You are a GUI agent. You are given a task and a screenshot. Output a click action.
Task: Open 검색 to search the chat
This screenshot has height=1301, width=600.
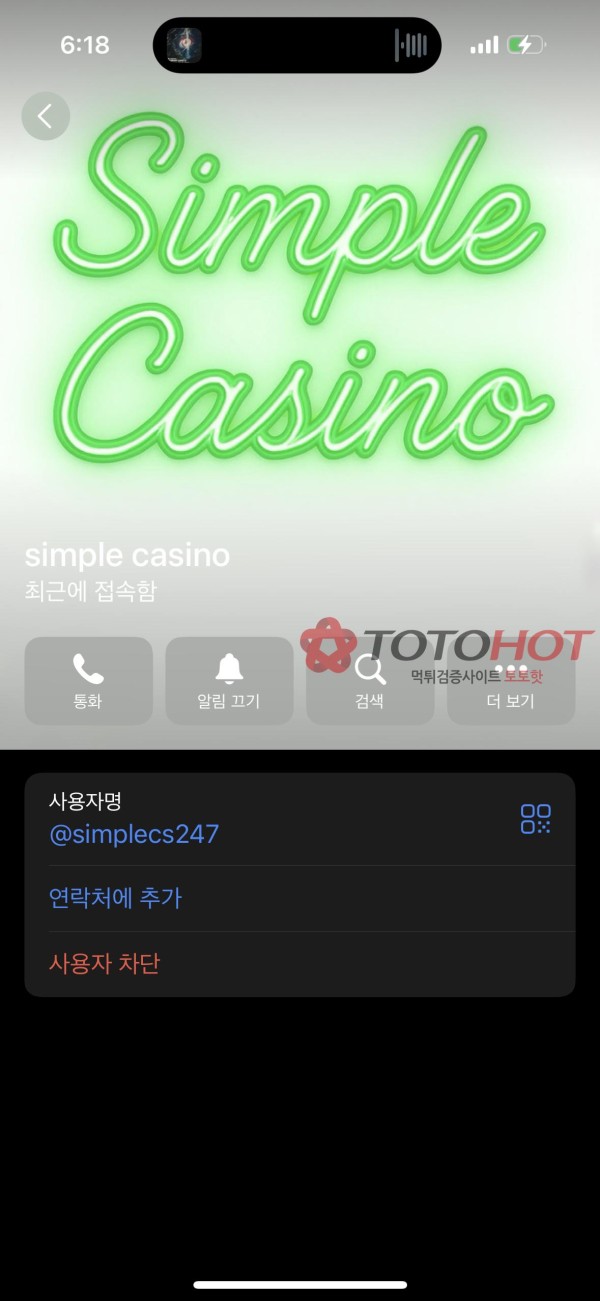pos(369,681)
